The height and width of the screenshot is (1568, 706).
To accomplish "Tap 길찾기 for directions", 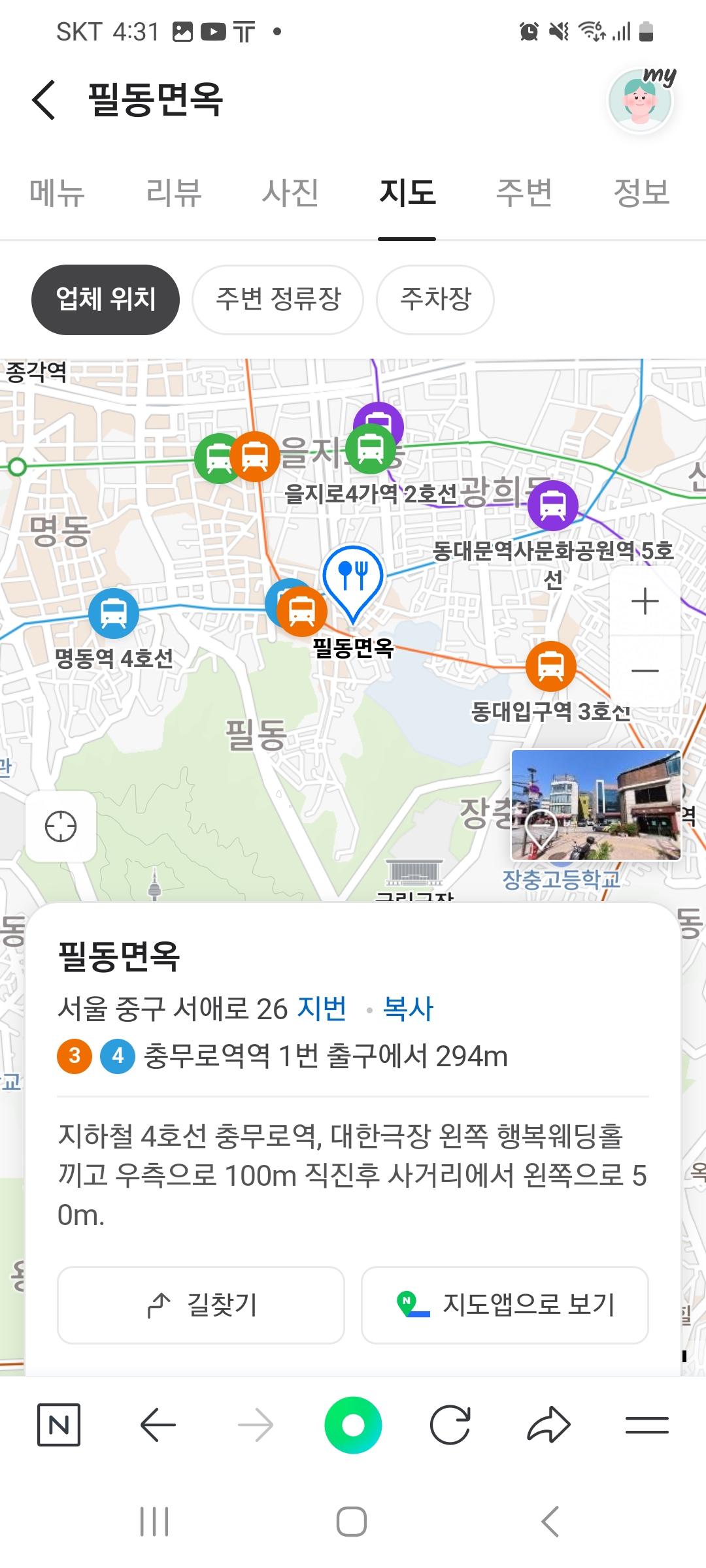I will click(x=201, y=1305).
